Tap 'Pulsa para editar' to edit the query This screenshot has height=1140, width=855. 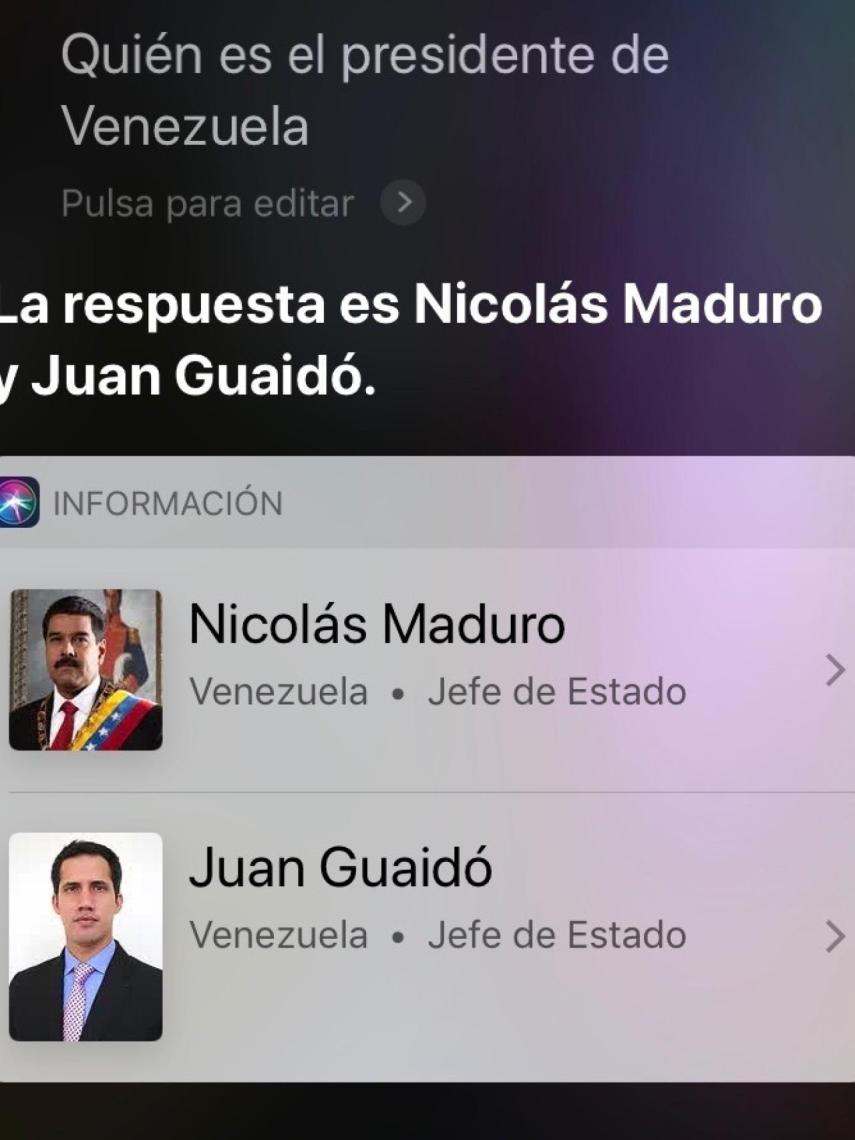point(208,204)
